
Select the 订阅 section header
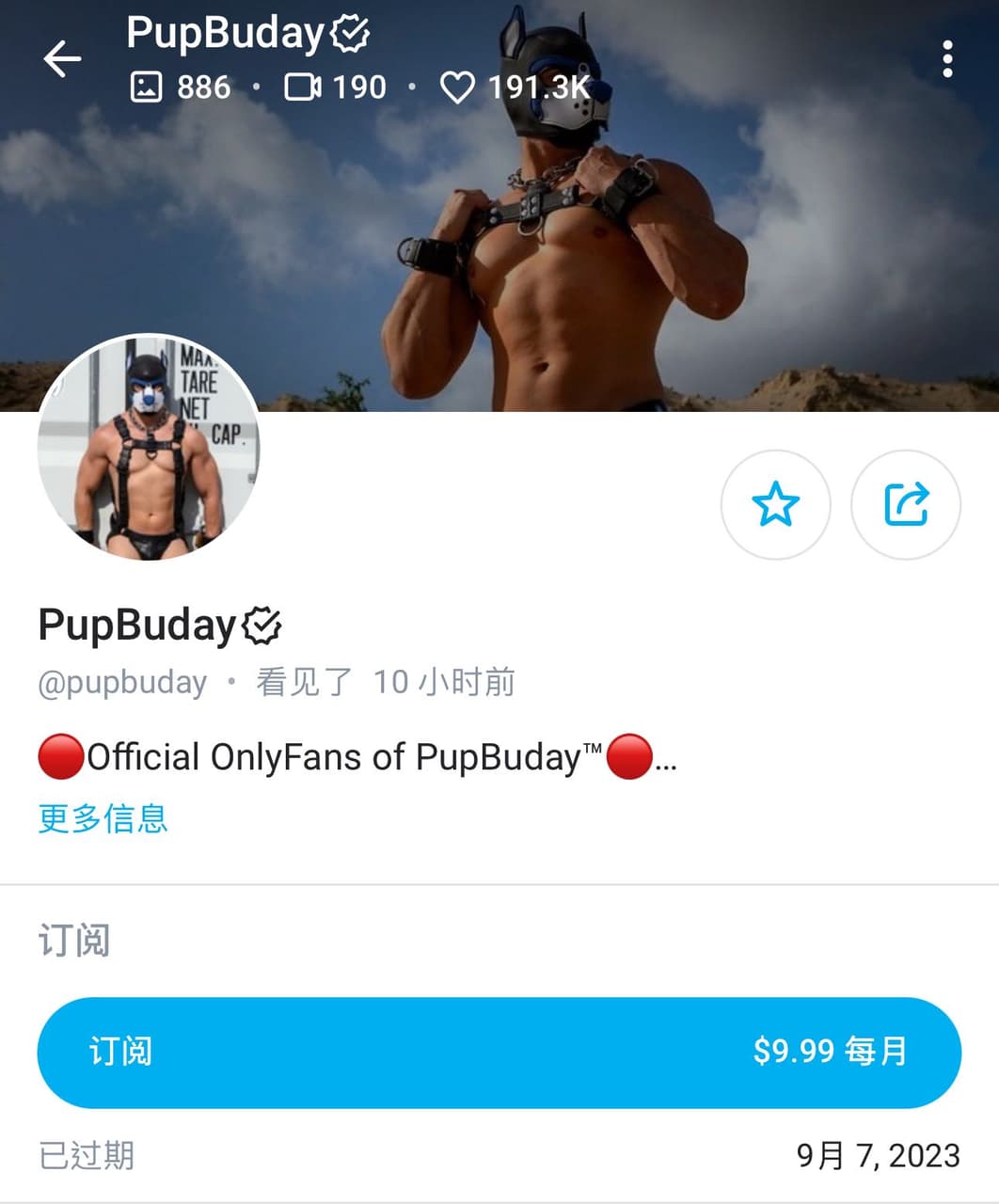[73, 941]
